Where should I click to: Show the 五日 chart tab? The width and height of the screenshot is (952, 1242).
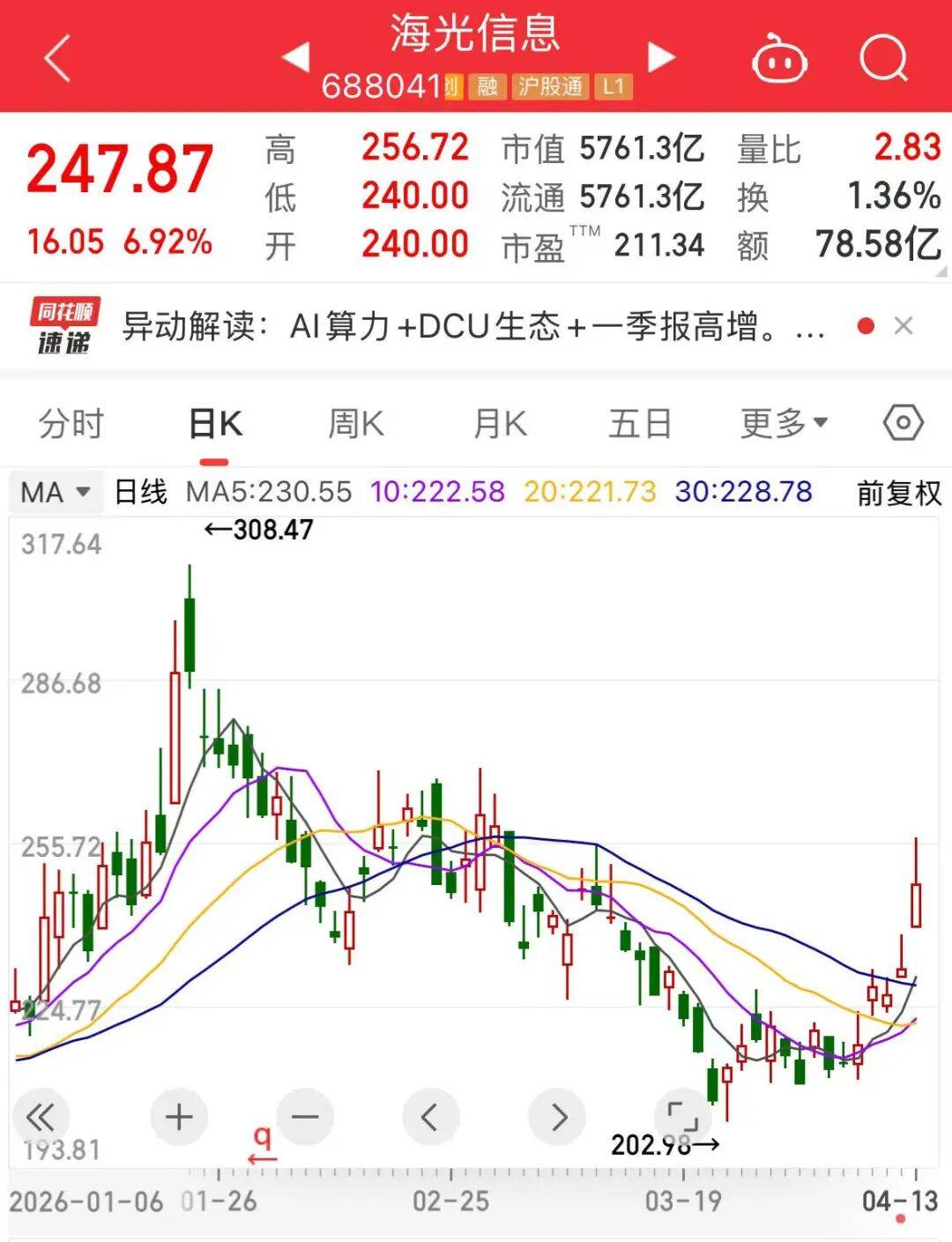pyautogui.click(x=640, y=424)
